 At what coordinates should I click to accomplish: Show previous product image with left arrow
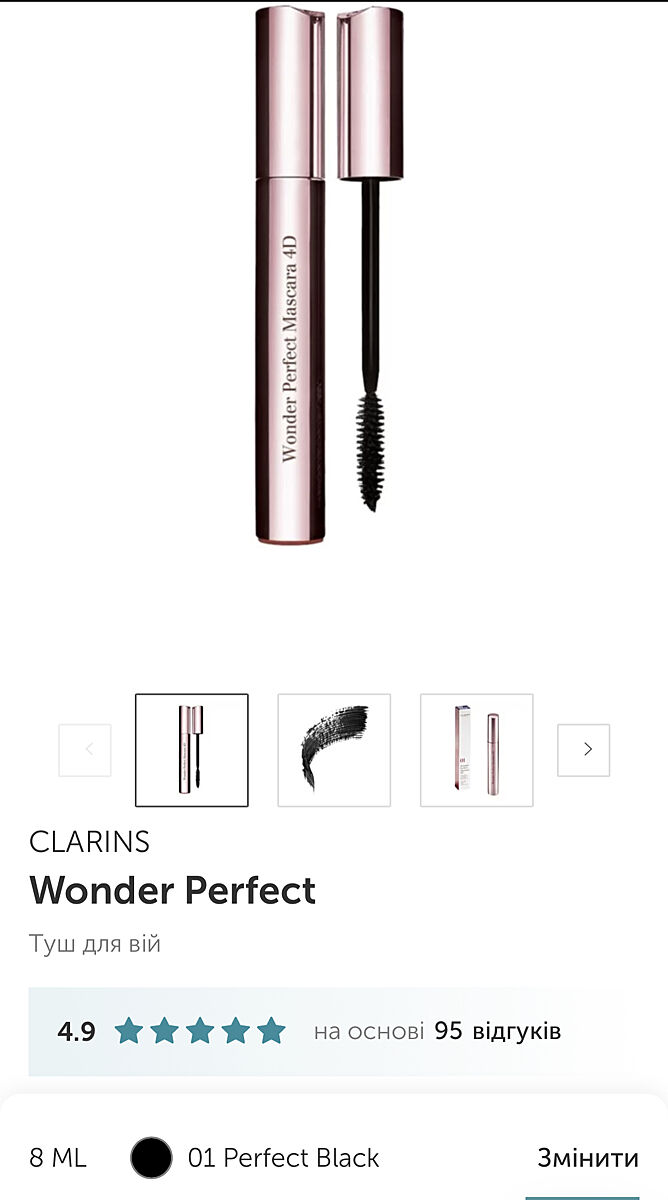(85, 750)
